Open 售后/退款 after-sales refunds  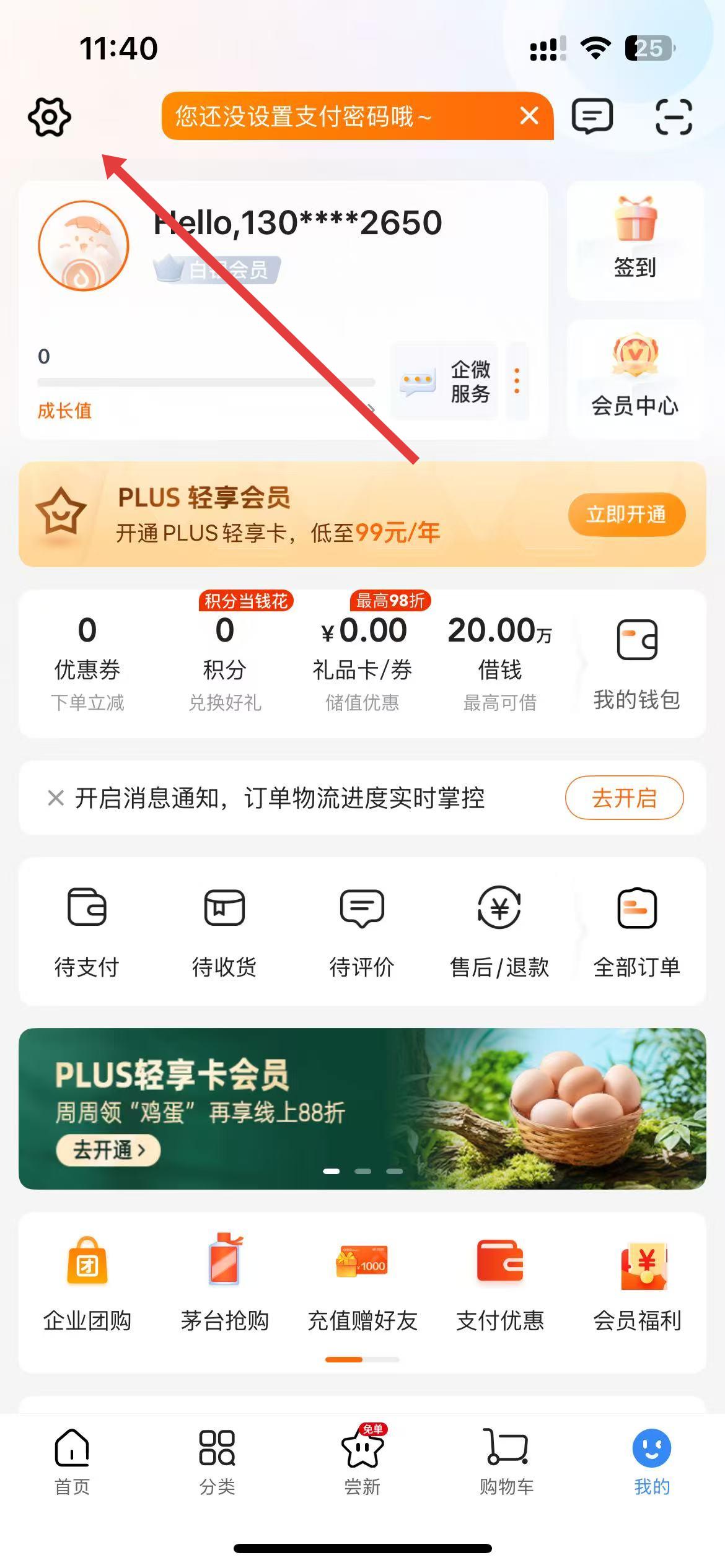[x=499, y=932]
